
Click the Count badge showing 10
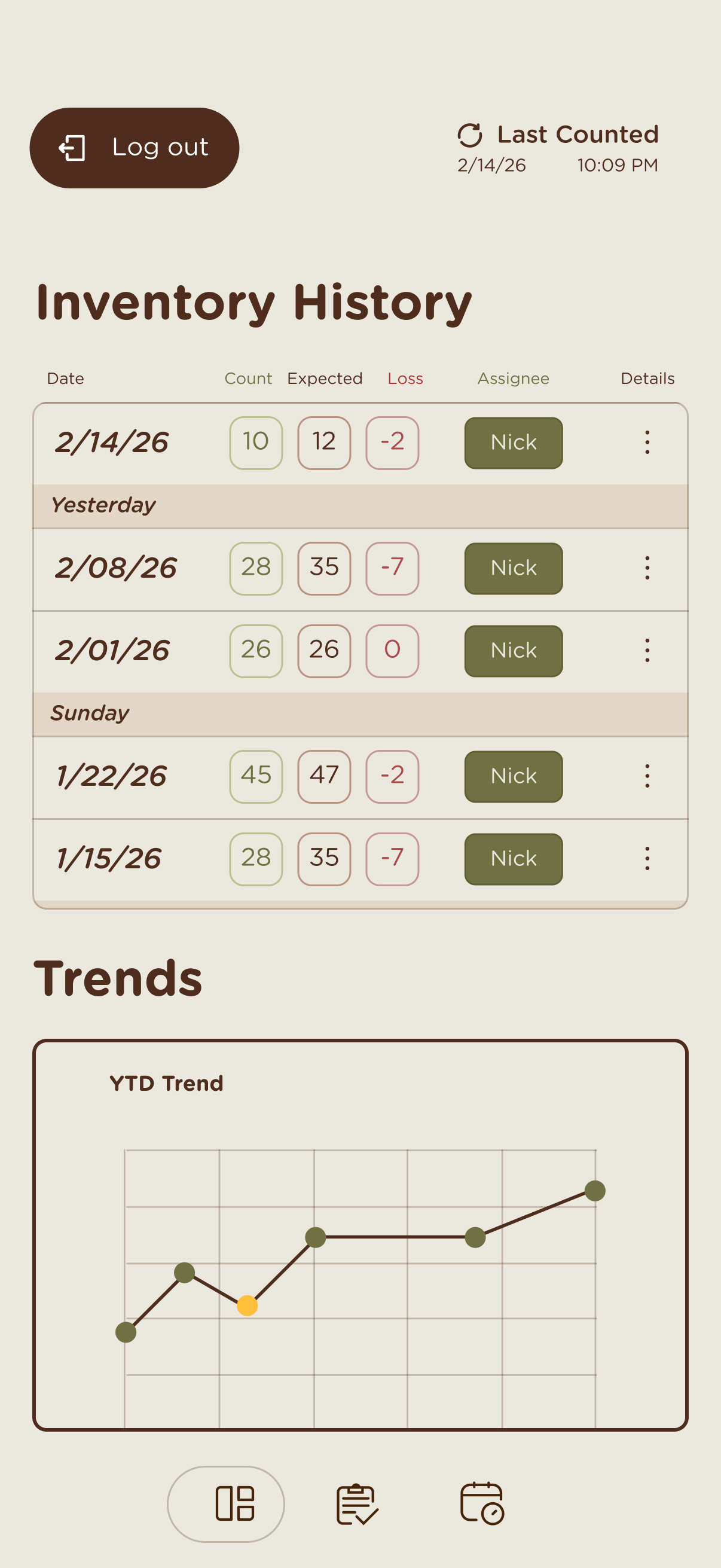(255, 443)
